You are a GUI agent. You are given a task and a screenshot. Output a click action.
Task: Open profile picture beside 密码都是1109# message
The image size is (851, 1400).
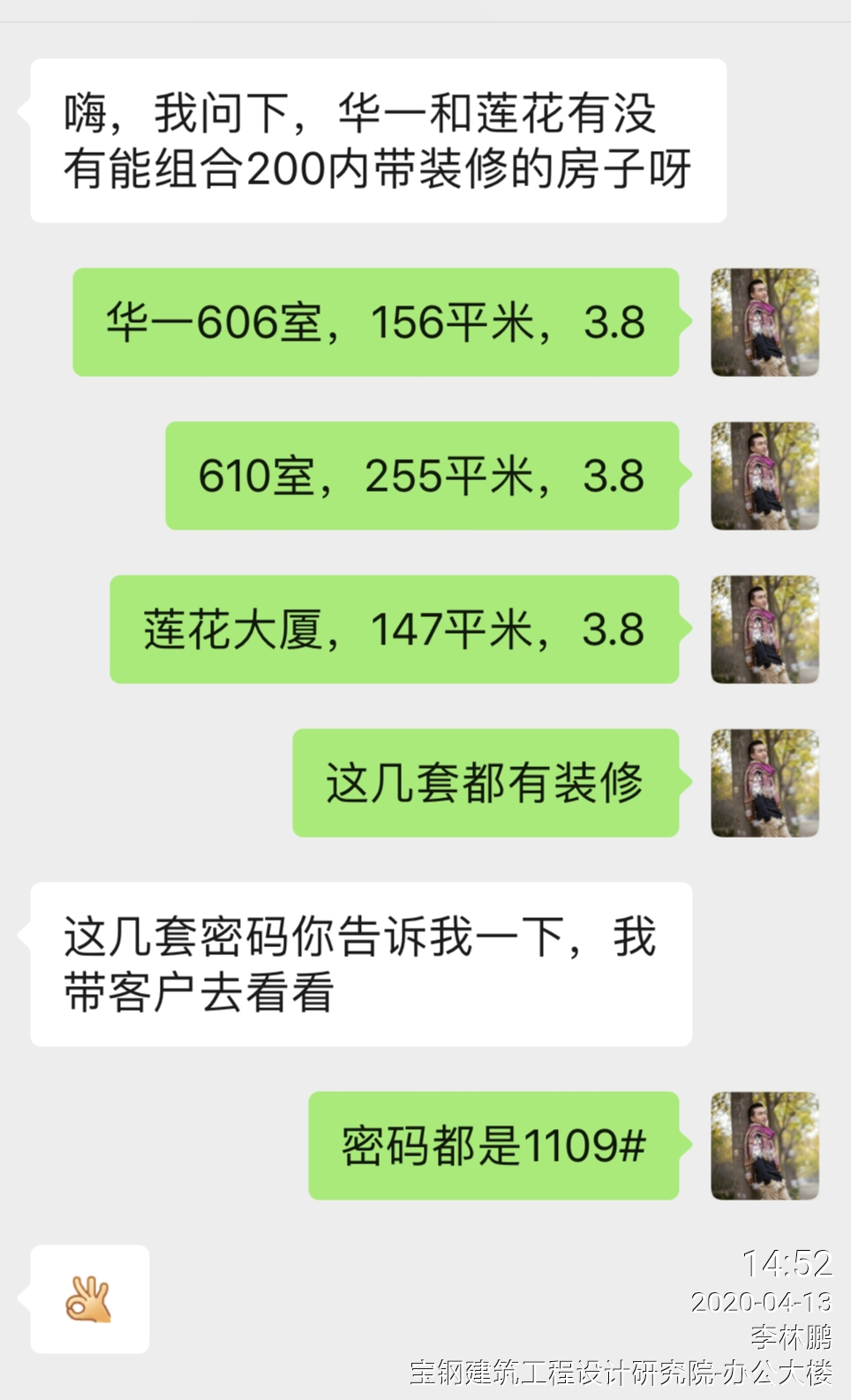(764, 1146)
